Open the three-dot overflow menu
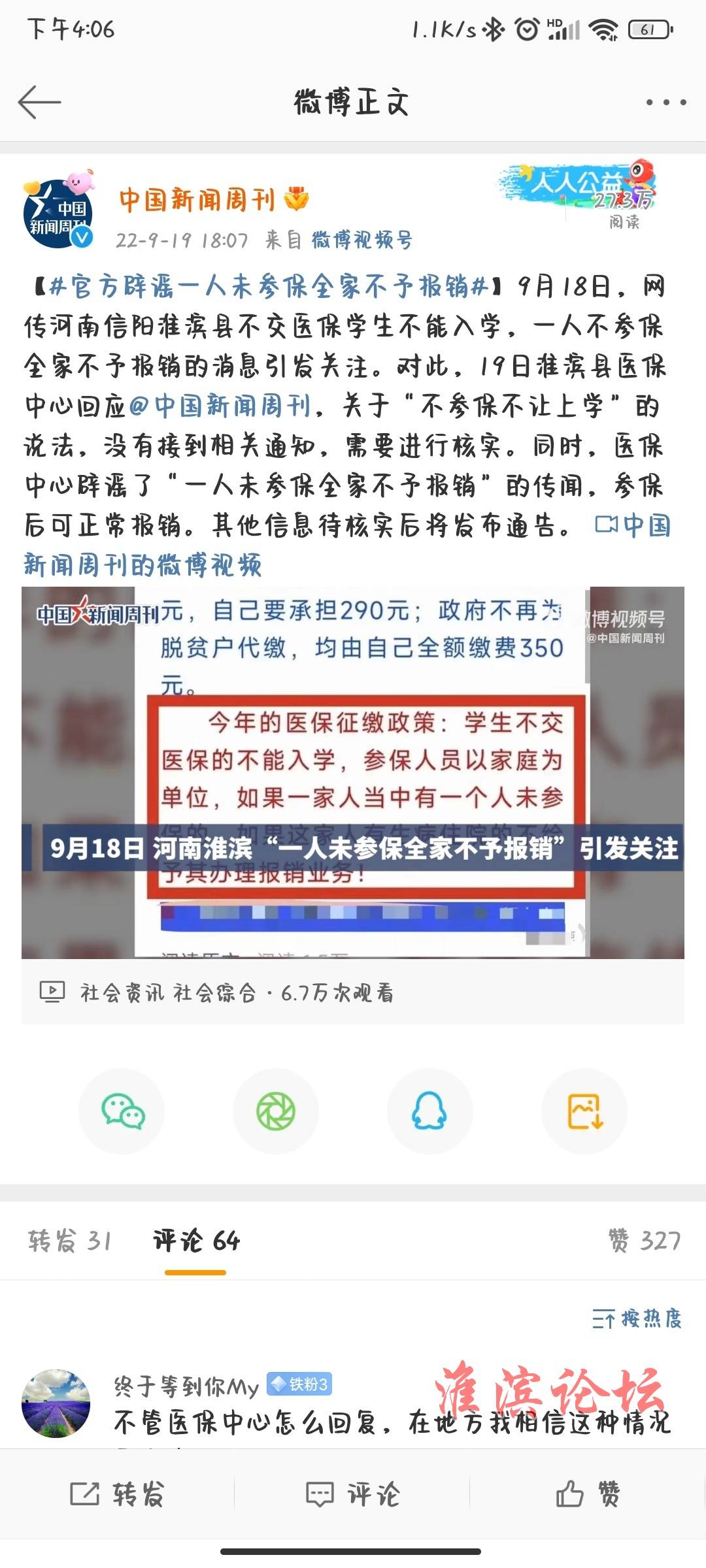 [x=665, y=103]
